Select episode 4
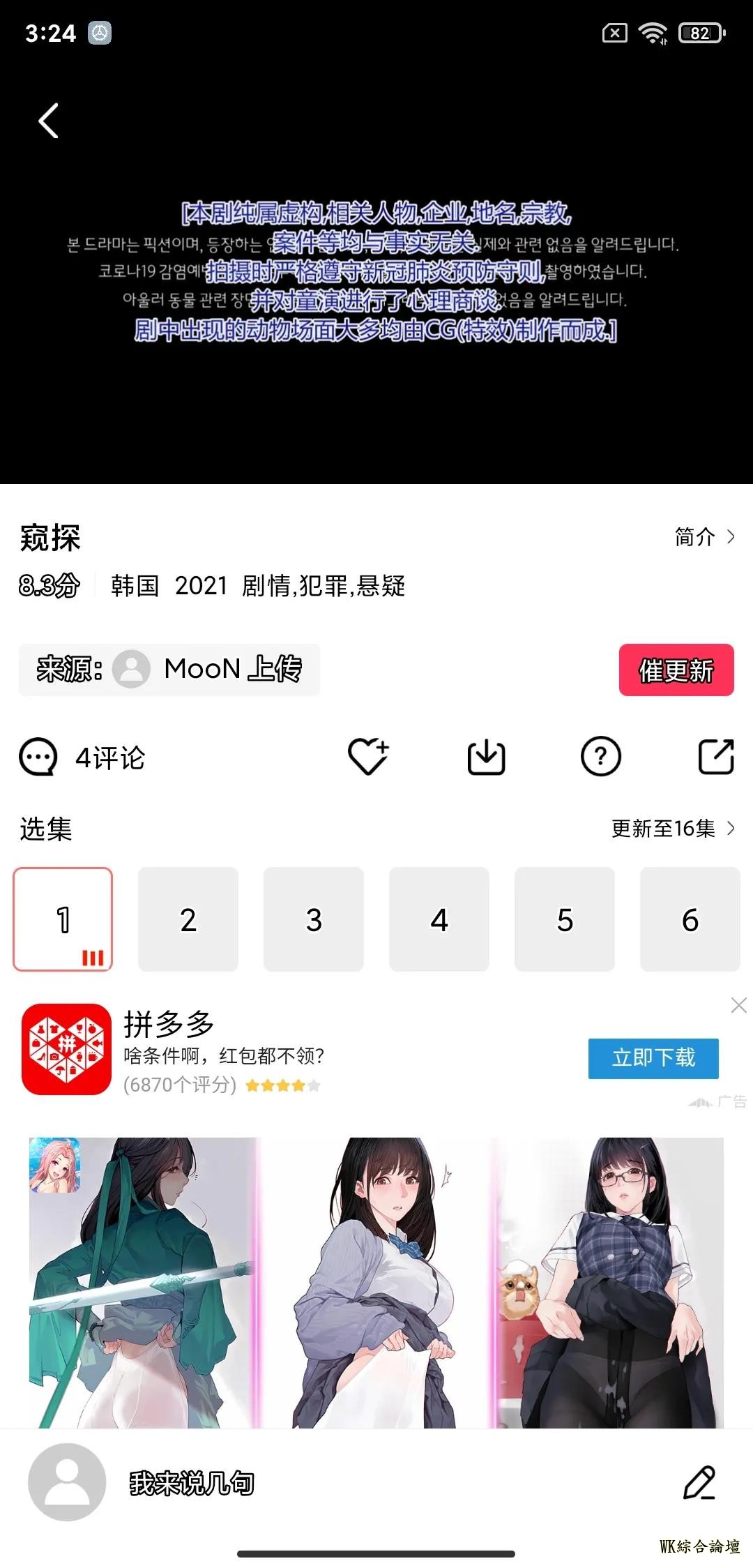Image resolution: width=753 pixels, height=1568 pixels. tap(439, 919)
